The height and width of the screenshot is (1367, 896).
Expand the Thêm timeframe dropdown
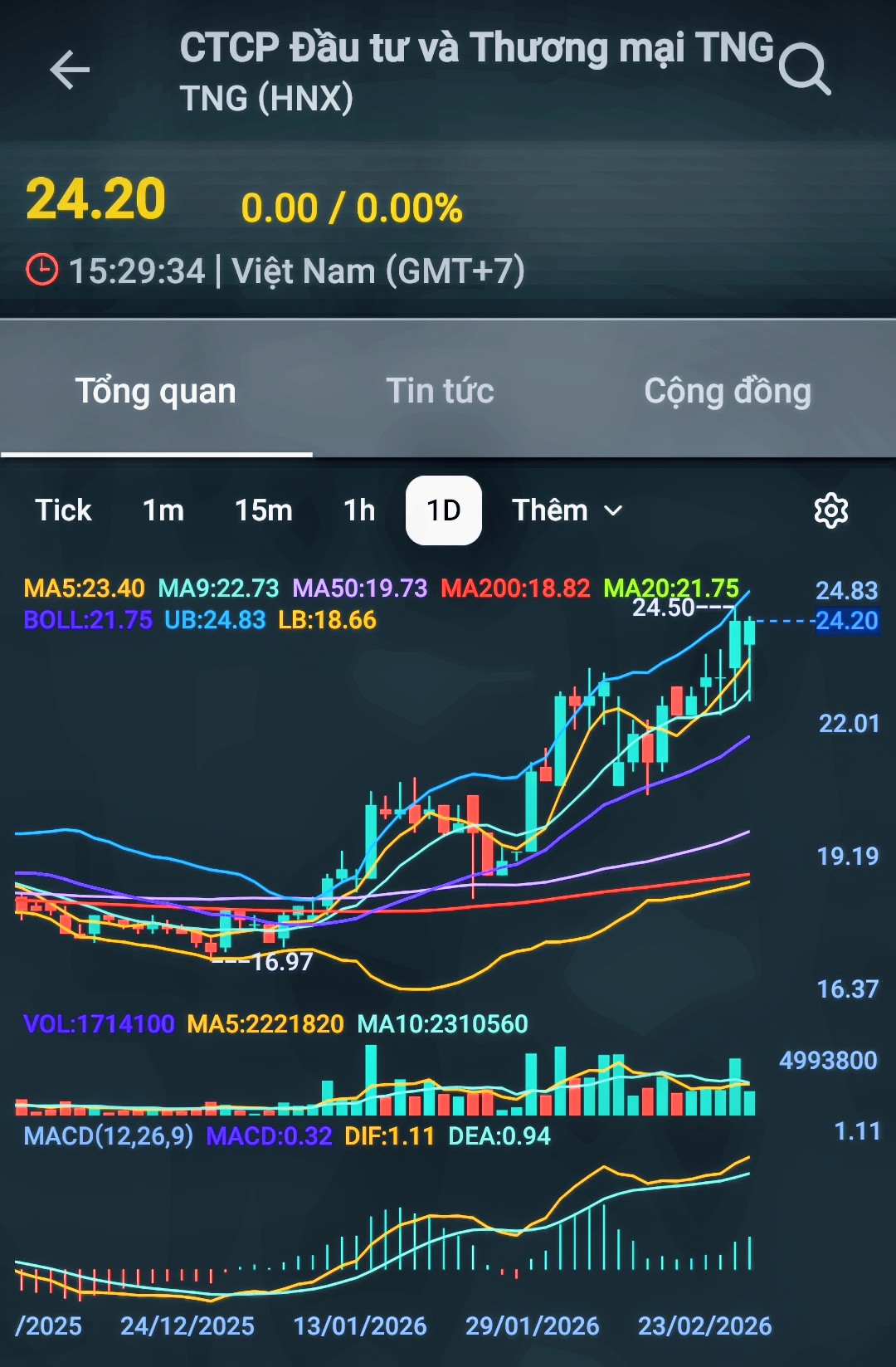pos(567,510)
